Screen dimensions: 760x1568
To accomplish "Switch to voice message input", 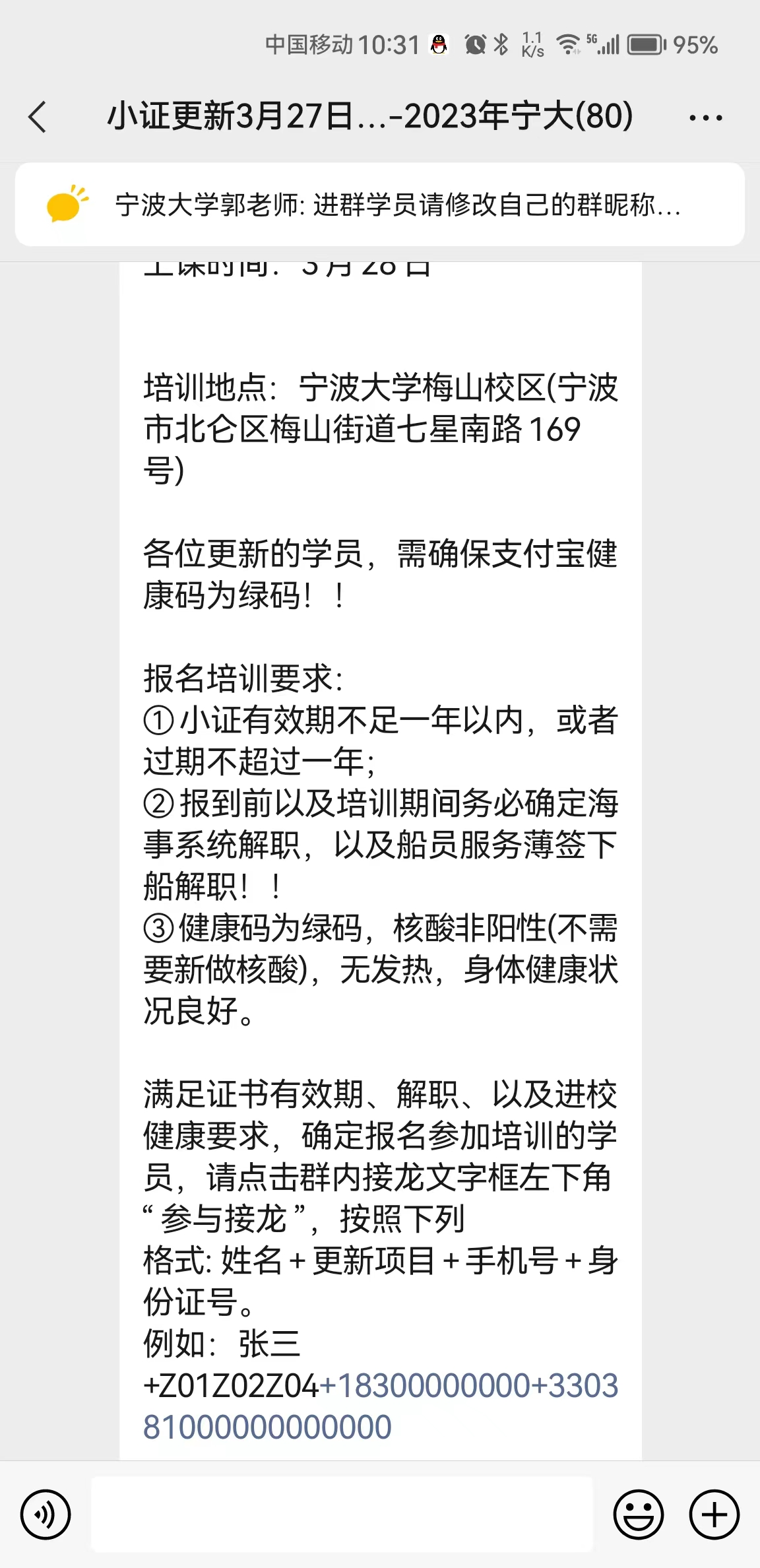I will pos(46,1514).
